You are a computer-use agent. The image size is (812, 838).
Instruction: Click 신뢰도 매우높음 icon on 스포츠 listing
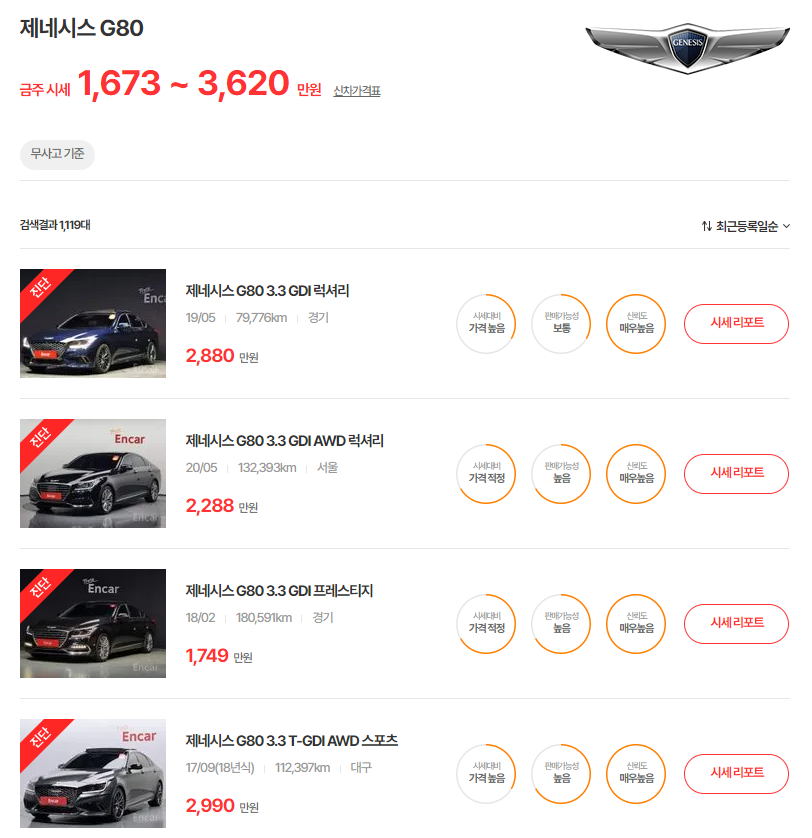coord(635,774)
